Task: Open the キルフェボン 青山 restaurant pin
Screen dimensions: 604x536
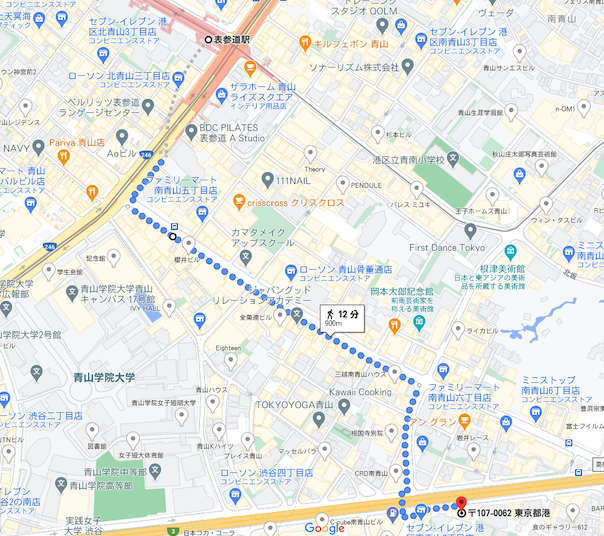Action: click(x=305, y=44)
